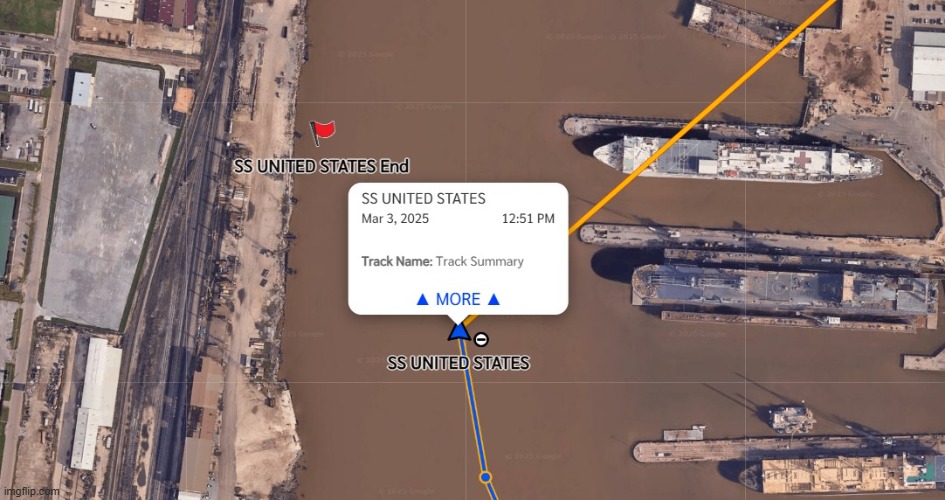Select the red SS UNITED STATES End flag
This screenshot has width=945, height=500.
(x=322, y=131)
